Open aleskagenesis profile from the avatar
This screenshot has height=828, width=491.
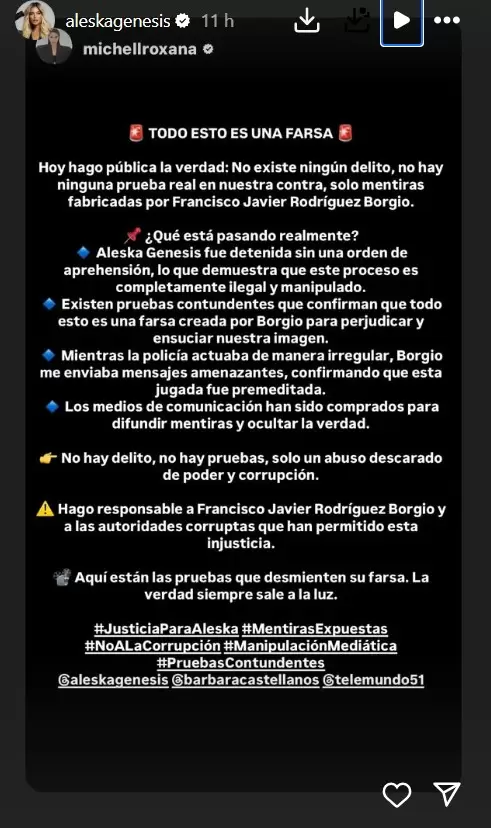click(35, 21)
